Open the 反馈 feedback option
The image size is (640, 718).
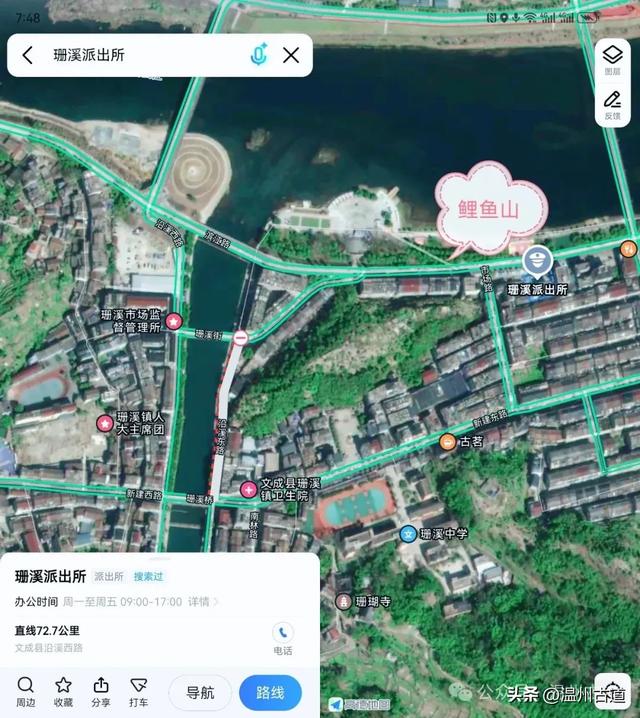point(612,105)
